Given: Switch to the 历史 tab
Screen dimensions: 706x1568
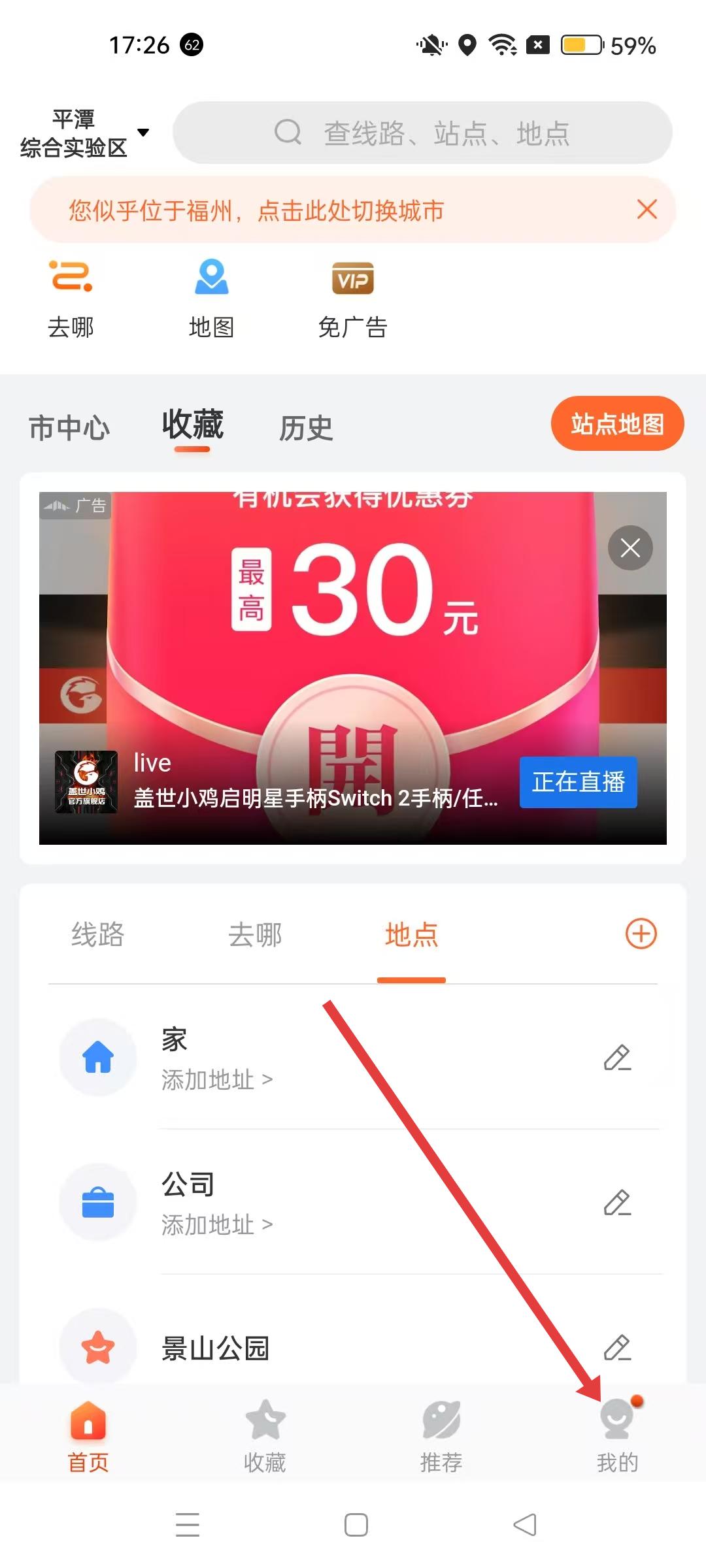Looking at the screenshot, I should [x=306, y=428].
